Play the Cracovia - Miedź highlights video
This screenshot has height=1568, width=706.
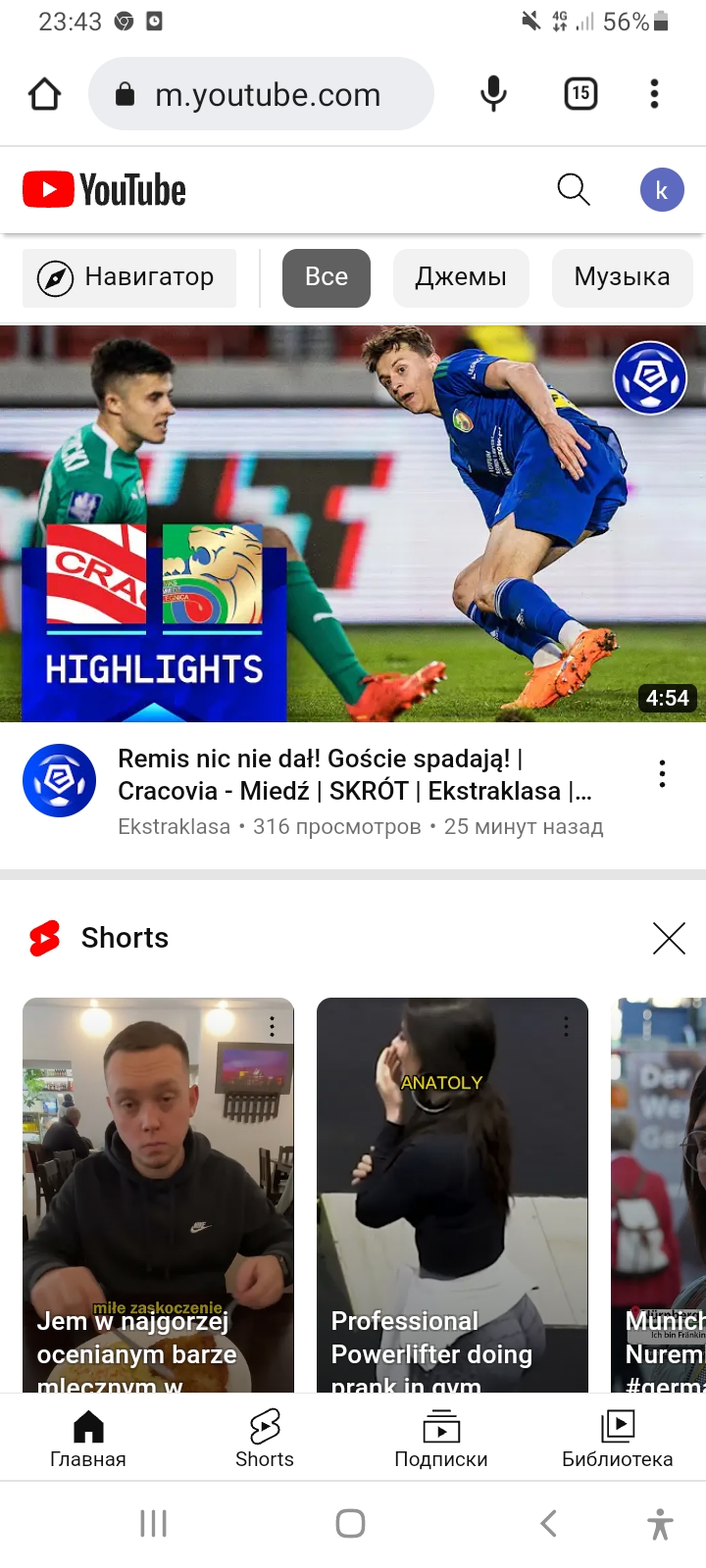[353, 524]
